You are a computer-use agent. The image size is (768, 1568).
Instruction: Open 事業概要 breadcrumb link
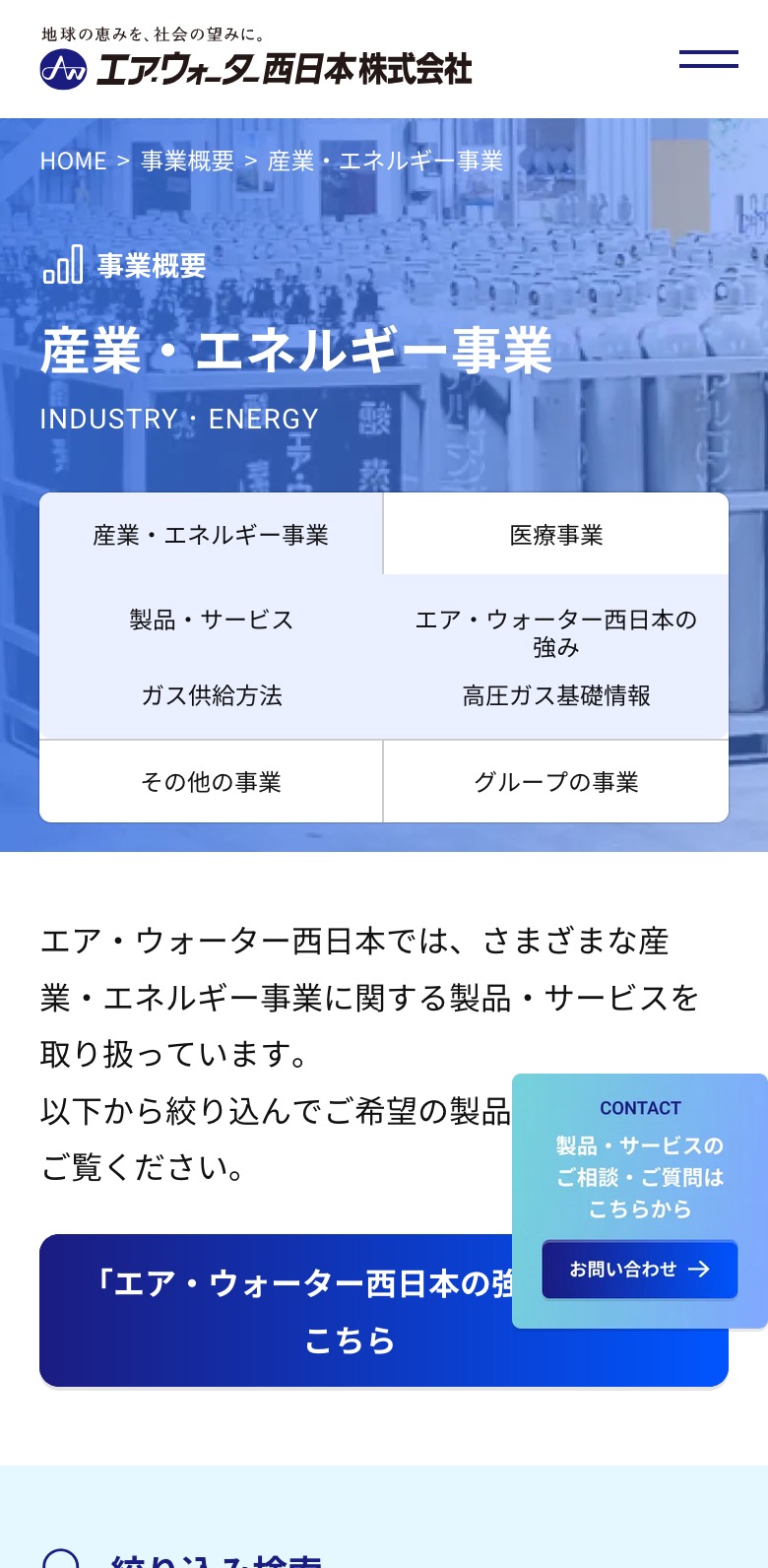coord(187,161)
